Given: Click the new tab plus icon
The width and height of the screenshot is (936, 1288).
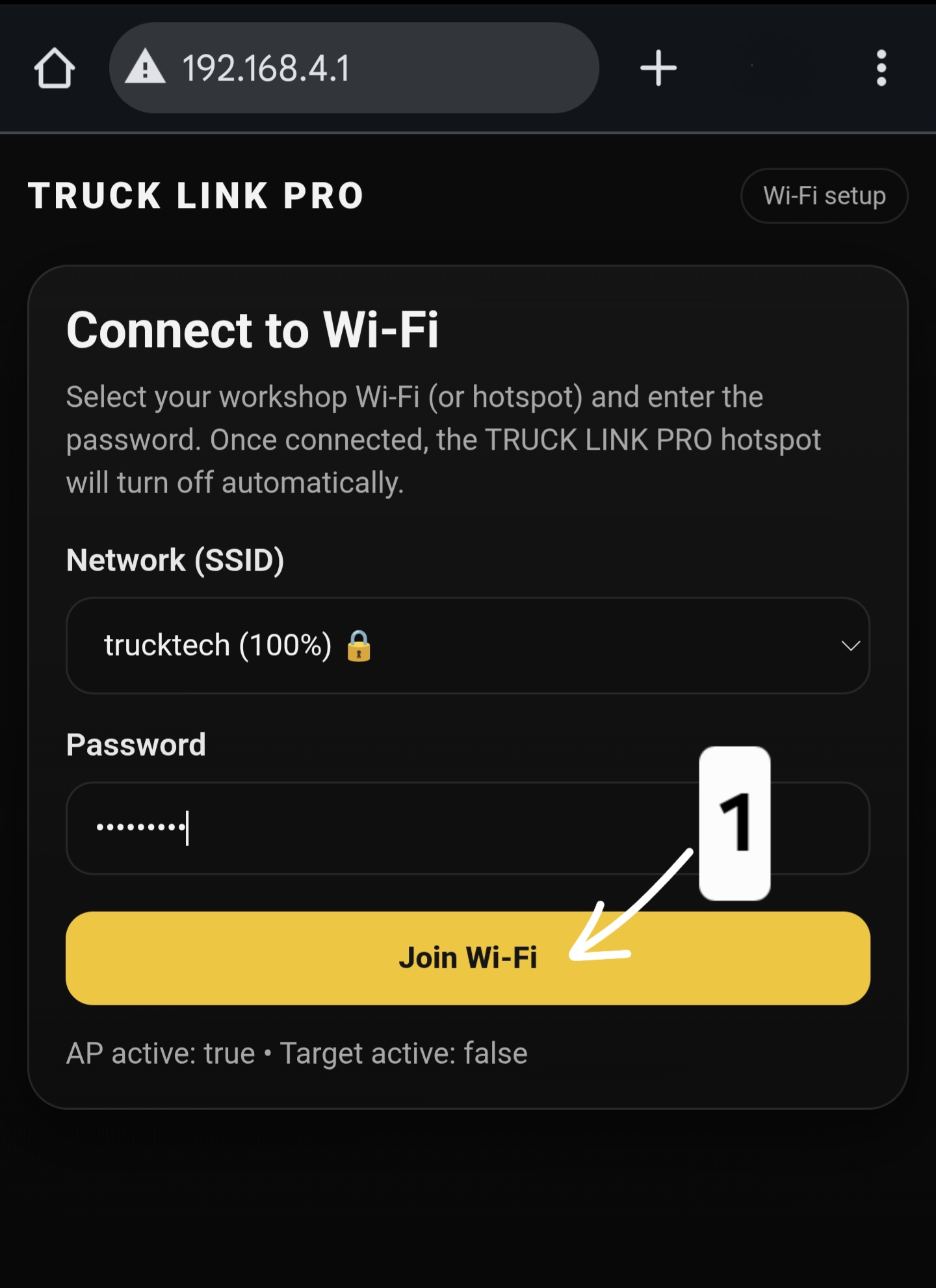Looking at the screenshot, I should [x=658, y=68].
